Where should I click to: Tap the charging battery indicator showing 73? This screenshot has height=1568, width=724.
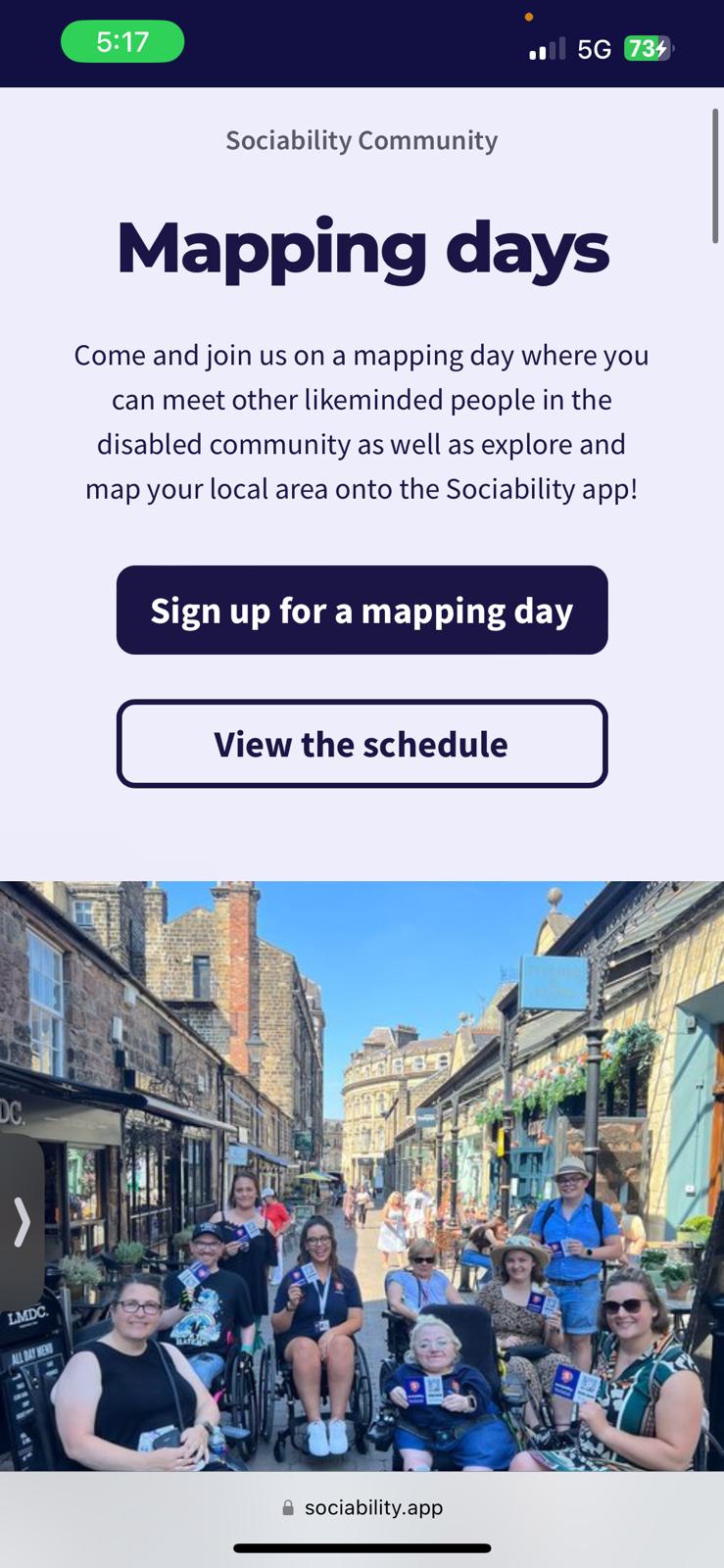pyautogui.click(x=649, y=48)
